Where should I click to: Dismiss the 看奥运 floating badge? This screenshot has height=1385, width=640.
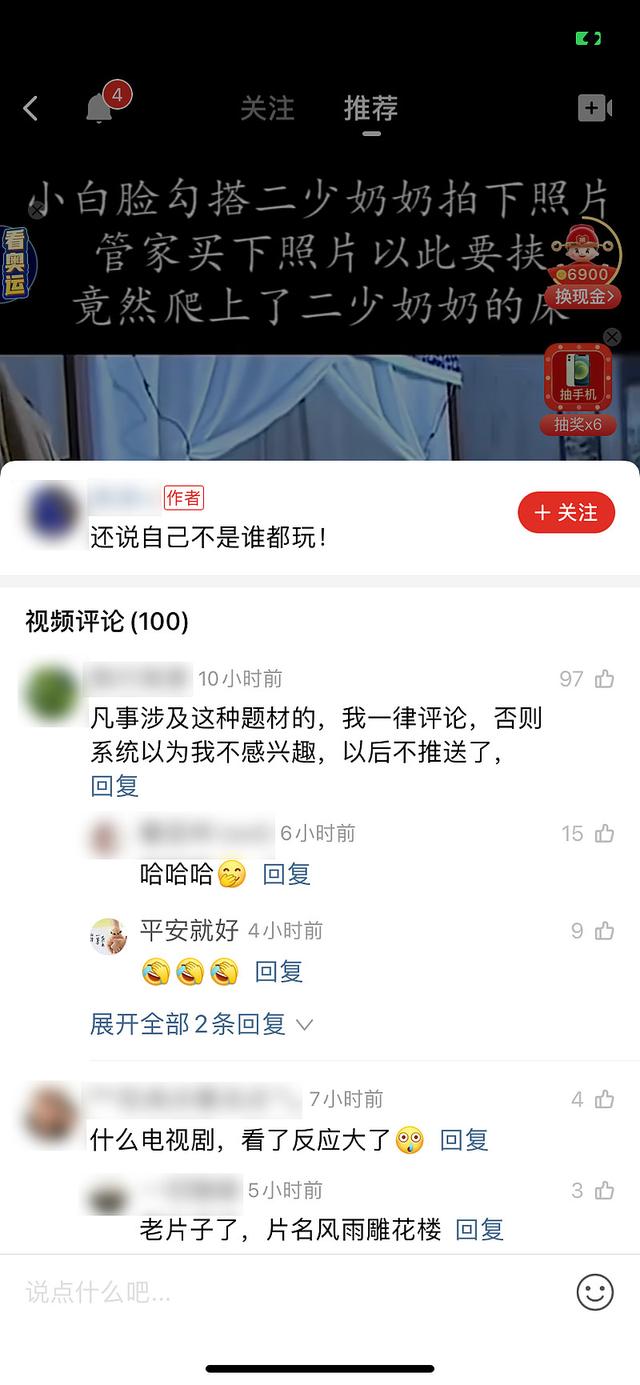36,211
